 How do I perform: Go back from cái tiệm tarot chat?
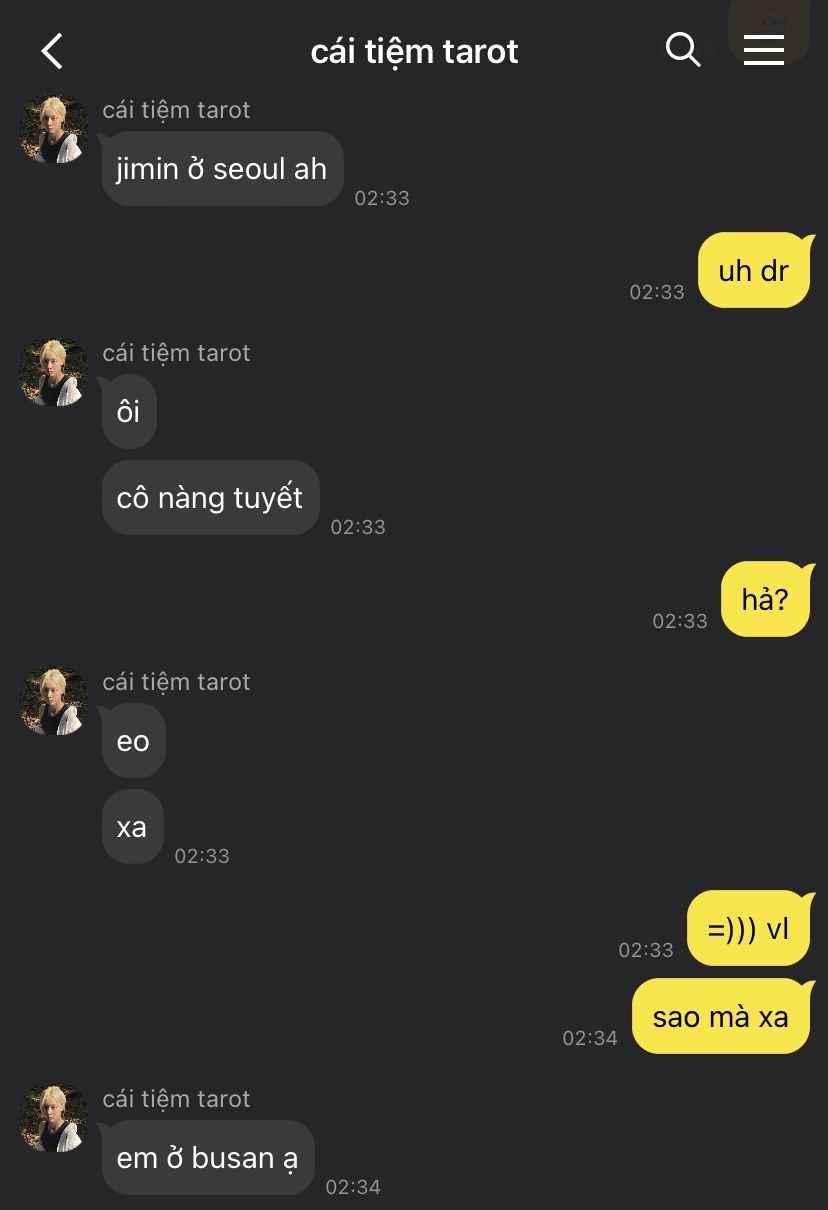point(52,51)
